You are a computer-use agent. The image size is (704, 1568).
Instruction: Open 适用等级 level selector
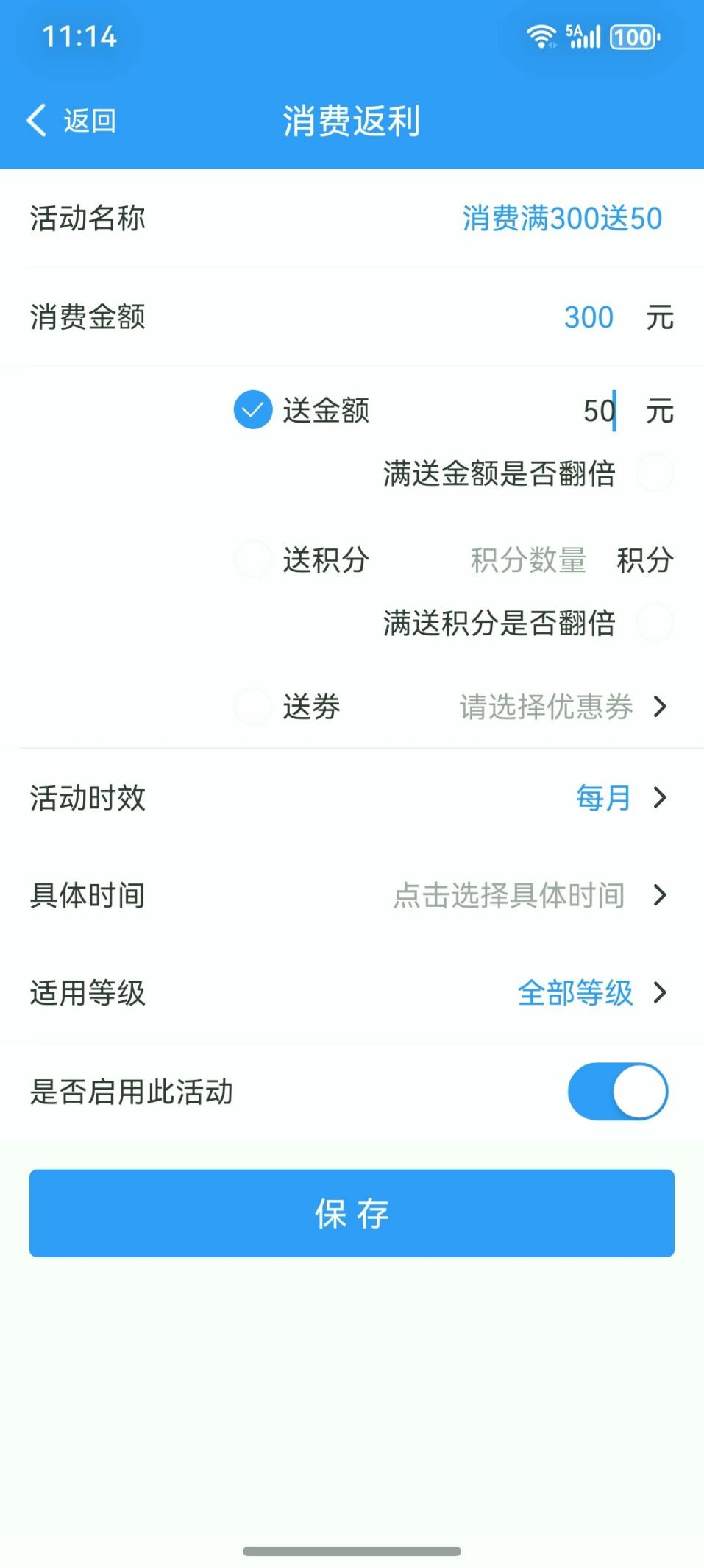pos(590,993)
